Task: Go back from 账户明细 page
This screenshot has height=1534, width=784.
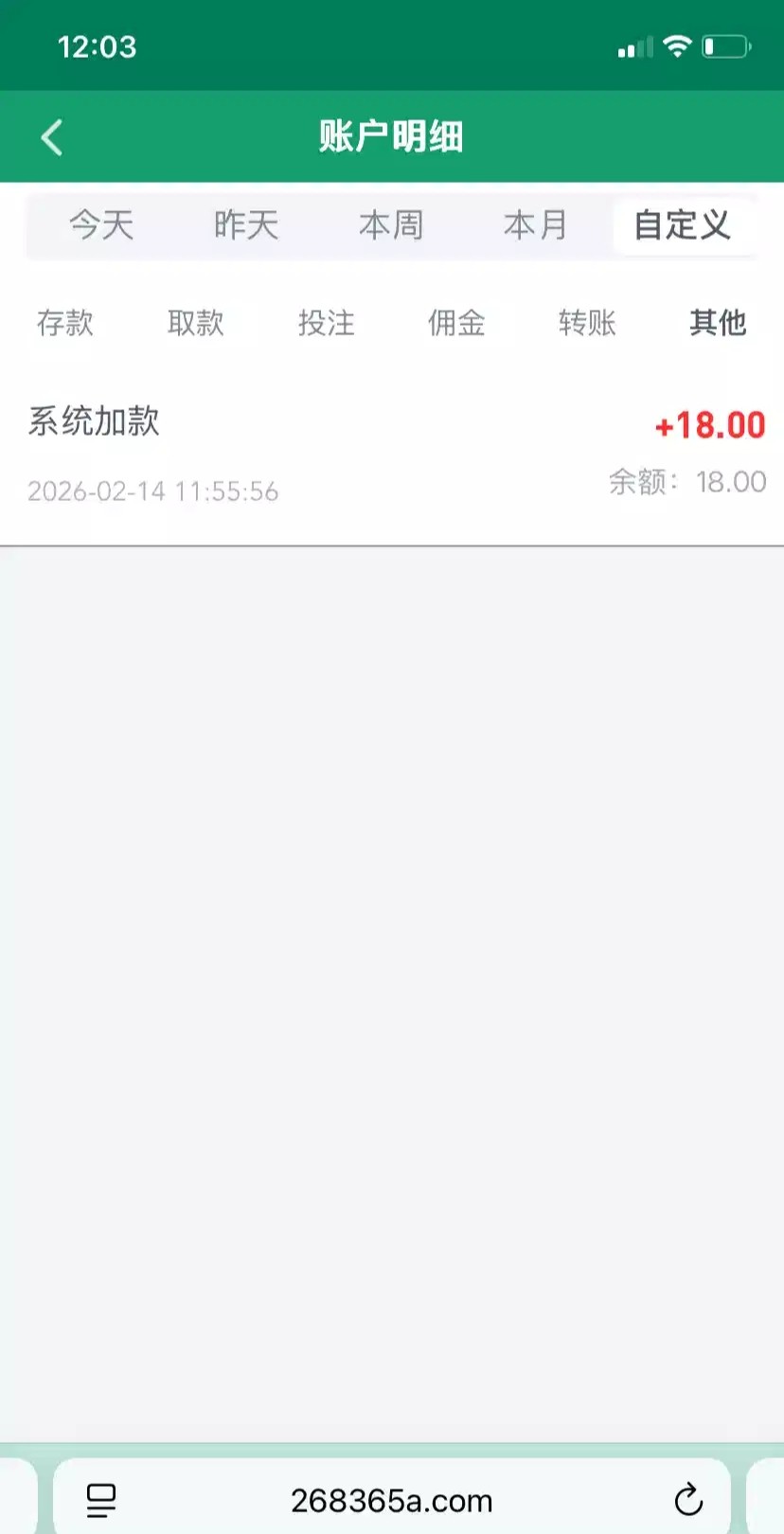Action: [52, 137]
